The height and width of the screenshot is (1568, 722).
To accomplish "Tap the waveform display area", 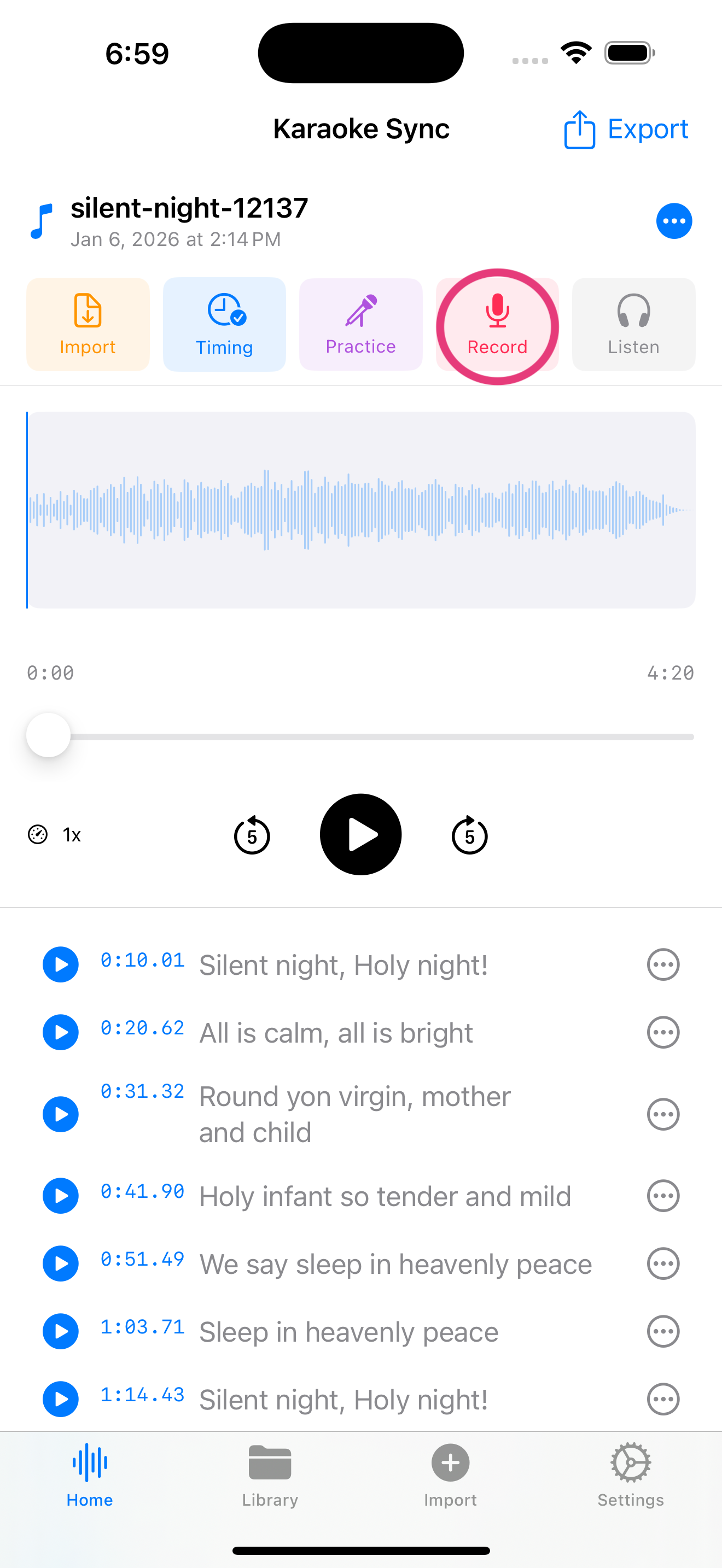I will (360, 510).
